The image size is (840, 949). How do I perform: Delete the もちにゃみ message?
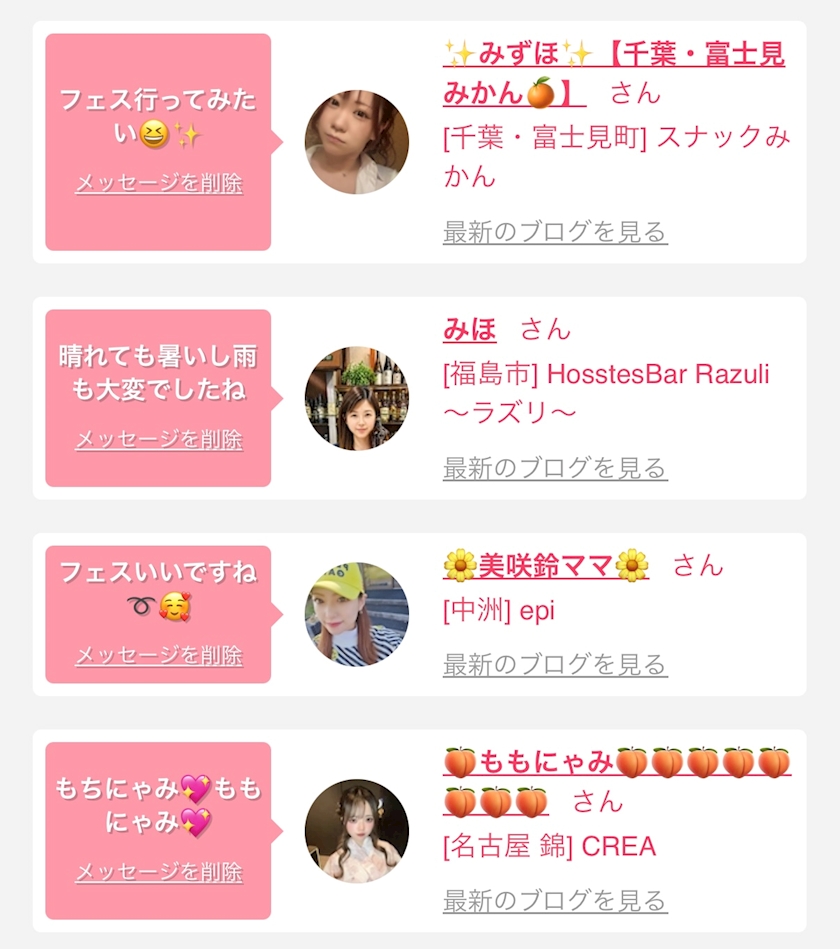[x=159, y=872]
